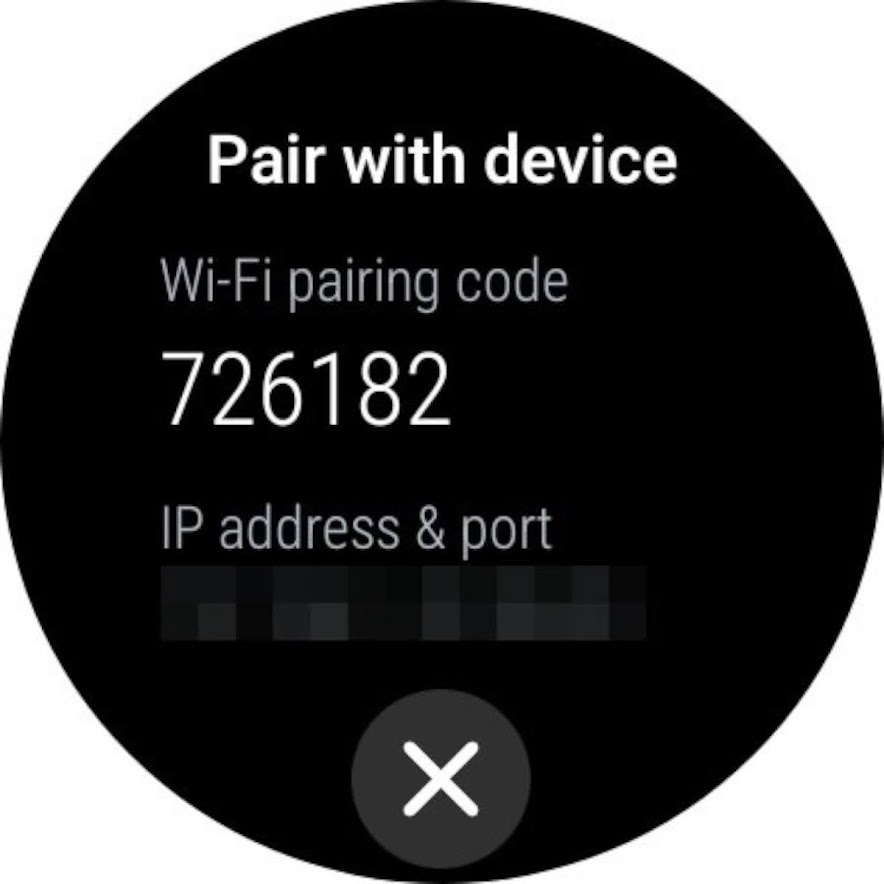This screenshot has height=884, width=884.
Task: Dismiss the Pair with device dialog
Action: point(441,778)
